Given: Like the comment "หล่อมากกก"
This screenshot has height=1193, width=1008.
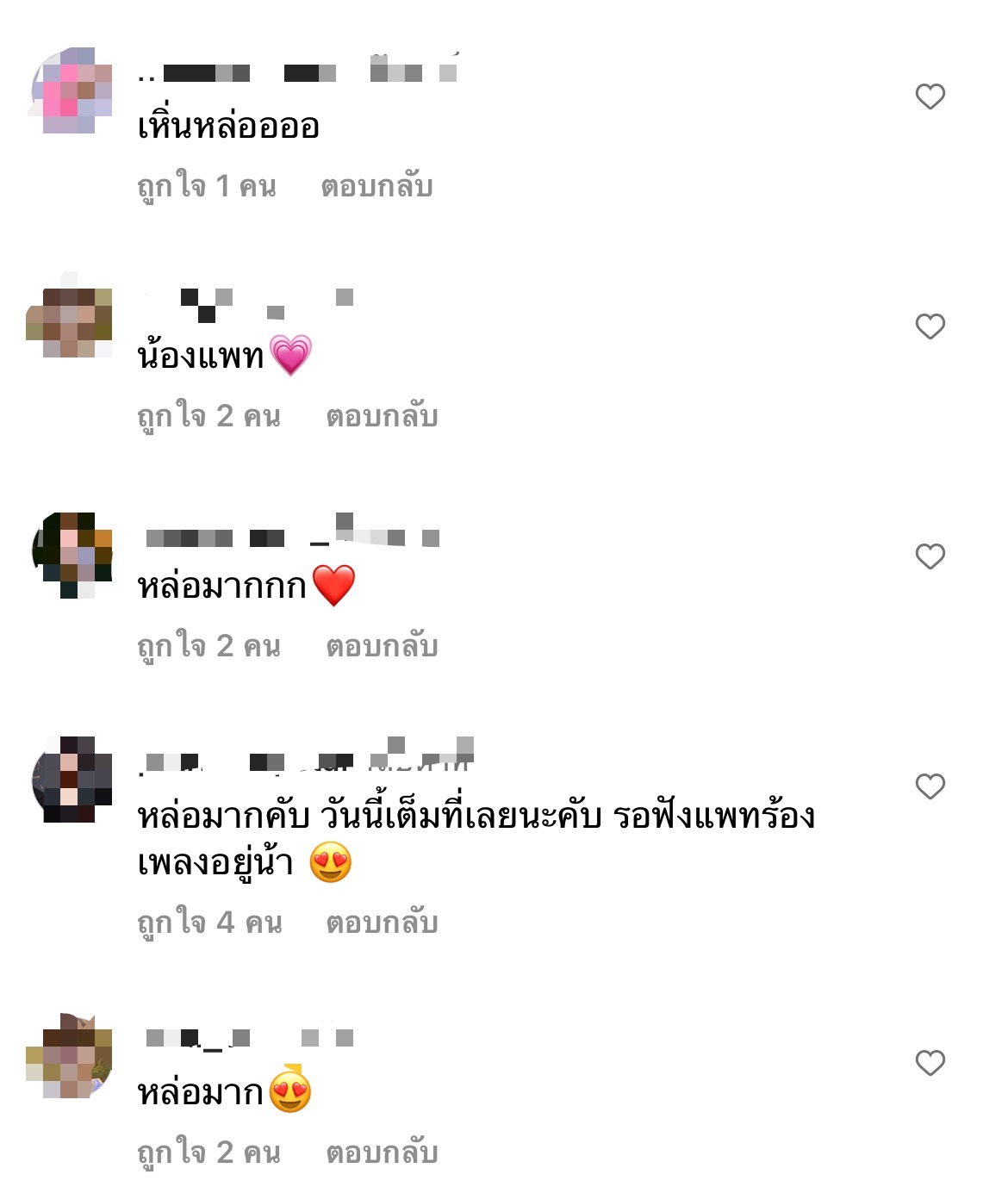Looking at the screenshot, I should pos(930,556).
